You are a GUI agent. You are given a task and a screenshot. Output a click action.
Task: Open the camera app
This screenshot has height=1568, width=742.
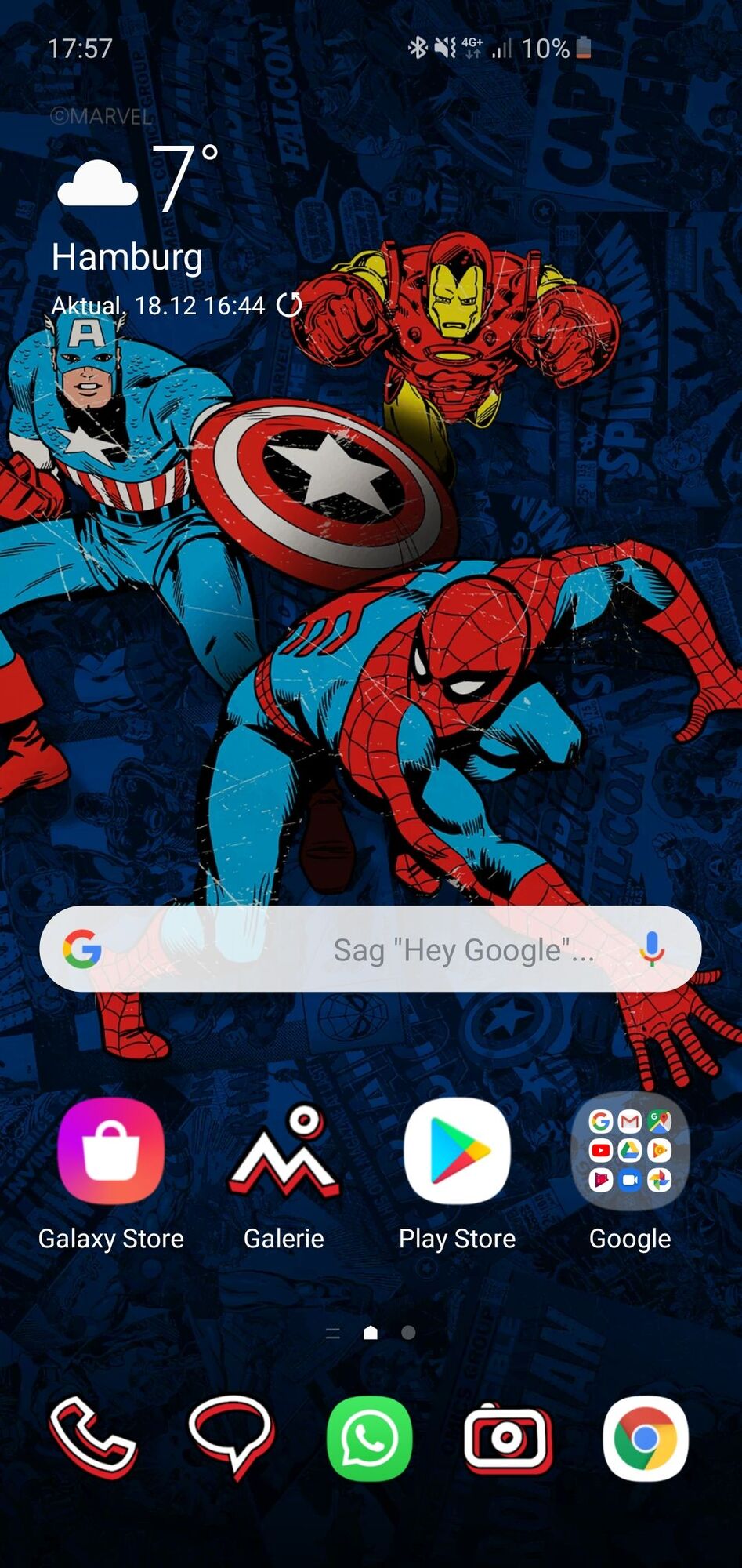click(x=508, y=1438)
